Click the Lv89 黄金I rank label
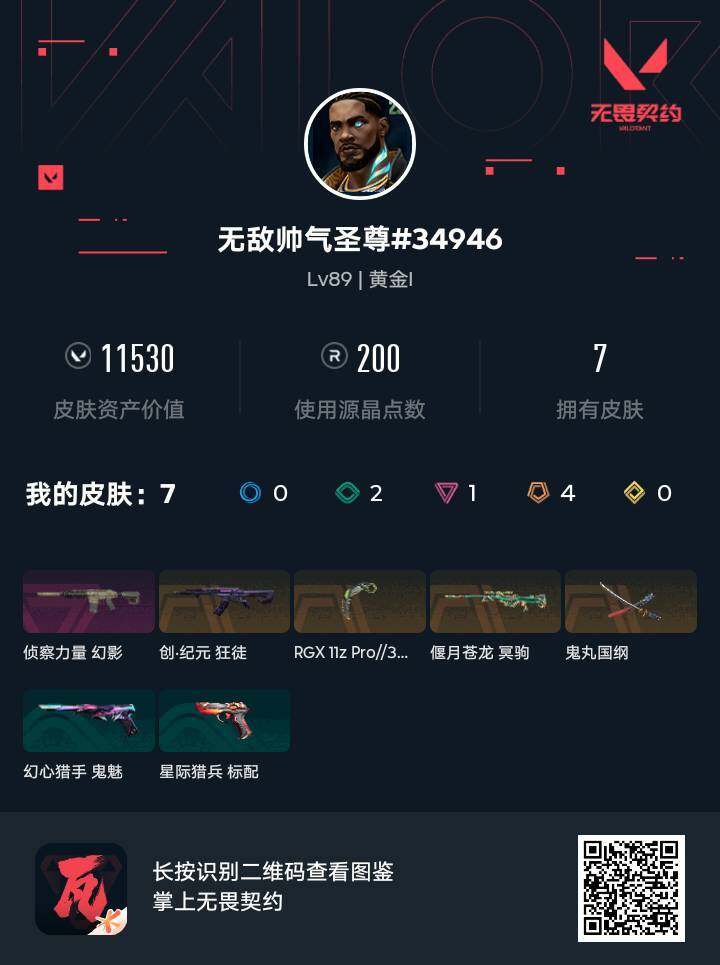Viewport: 720px width, 965px height. (360, 282)
